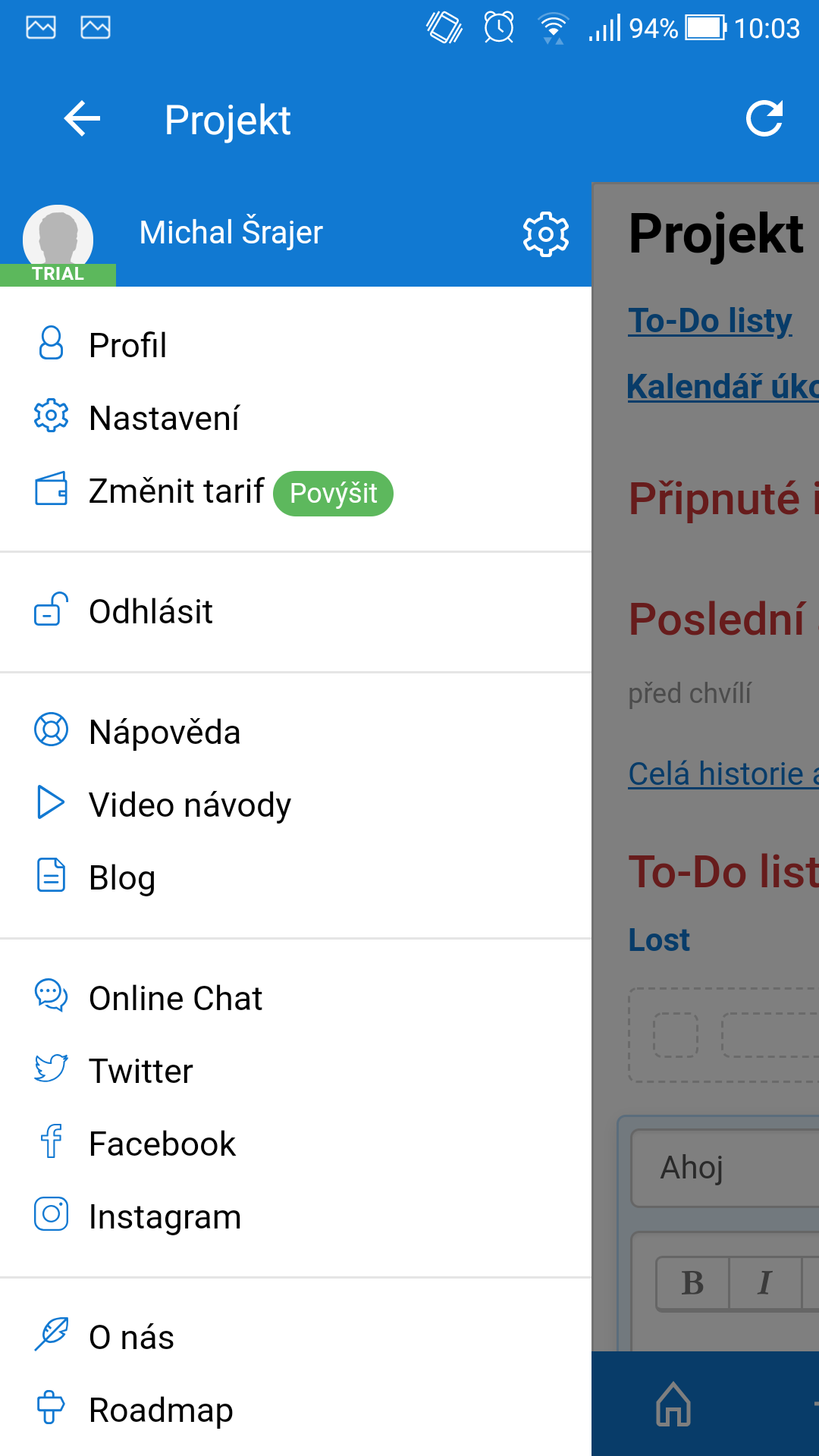The image size is (819, 1456).
Task: Open the To-Do listy link
Action: (x=710, y=321)
